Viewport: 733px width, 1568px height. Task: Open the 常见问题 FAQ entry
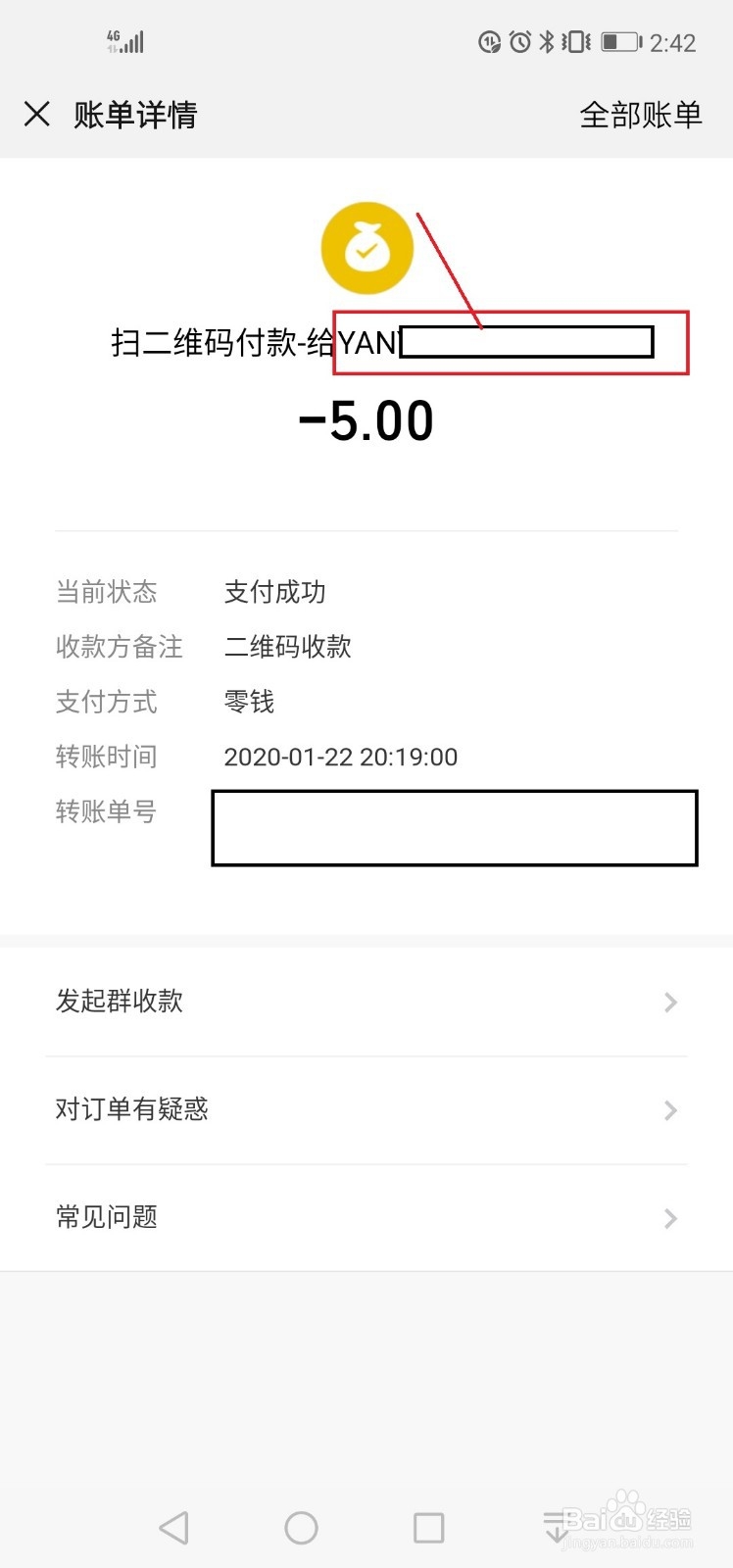tap(106, 1217)
